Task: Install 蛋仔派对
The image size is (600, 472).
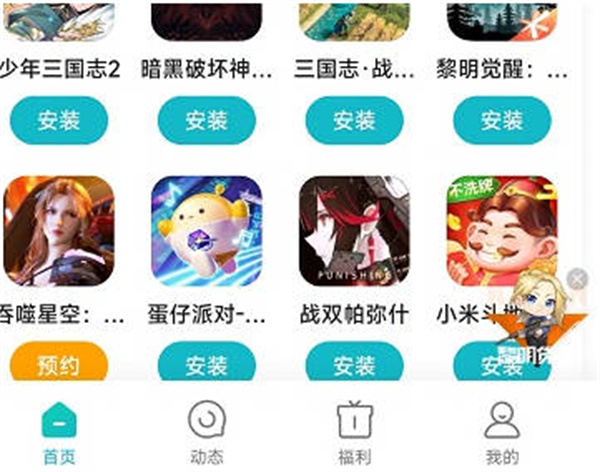Action: click(207, 364)
